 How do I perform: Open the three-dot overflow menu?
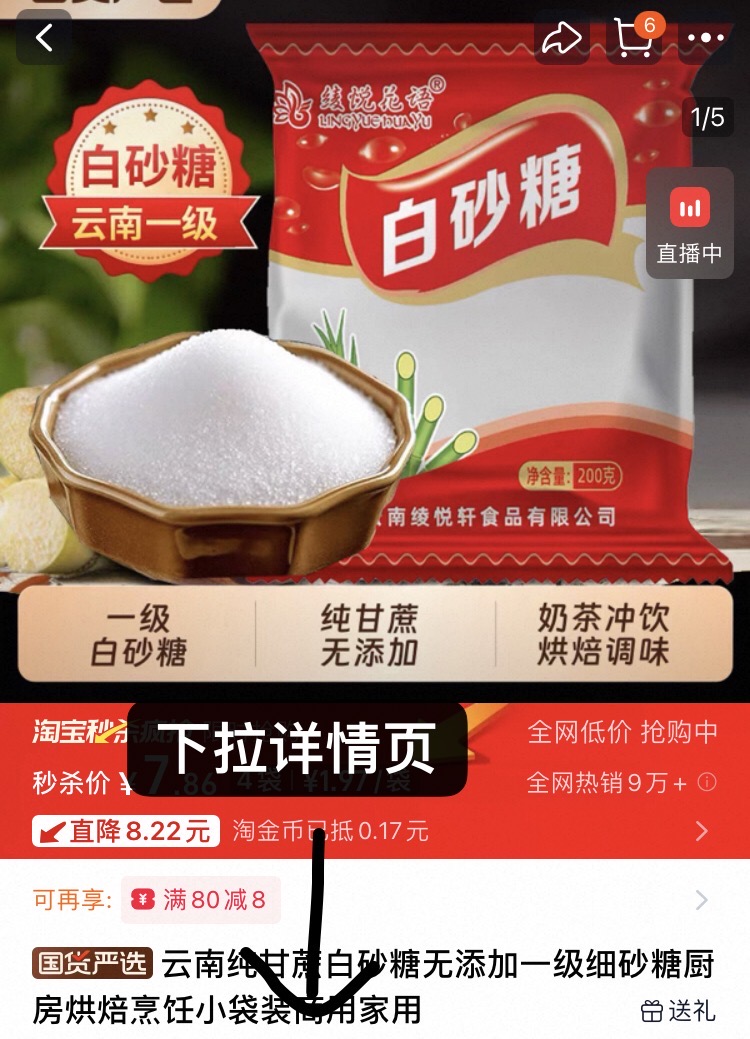pos(706,39)
